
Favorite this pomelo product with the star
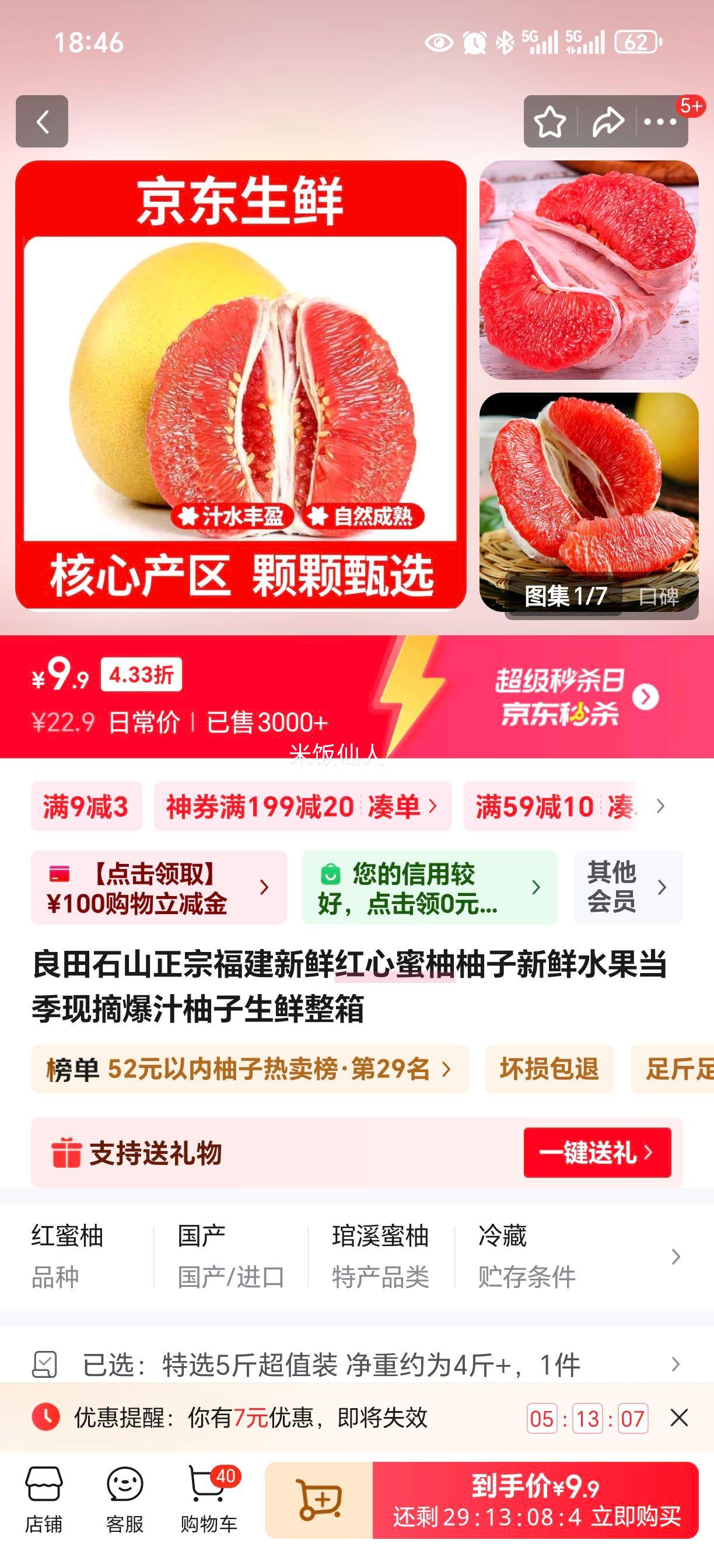coord(549,122)
